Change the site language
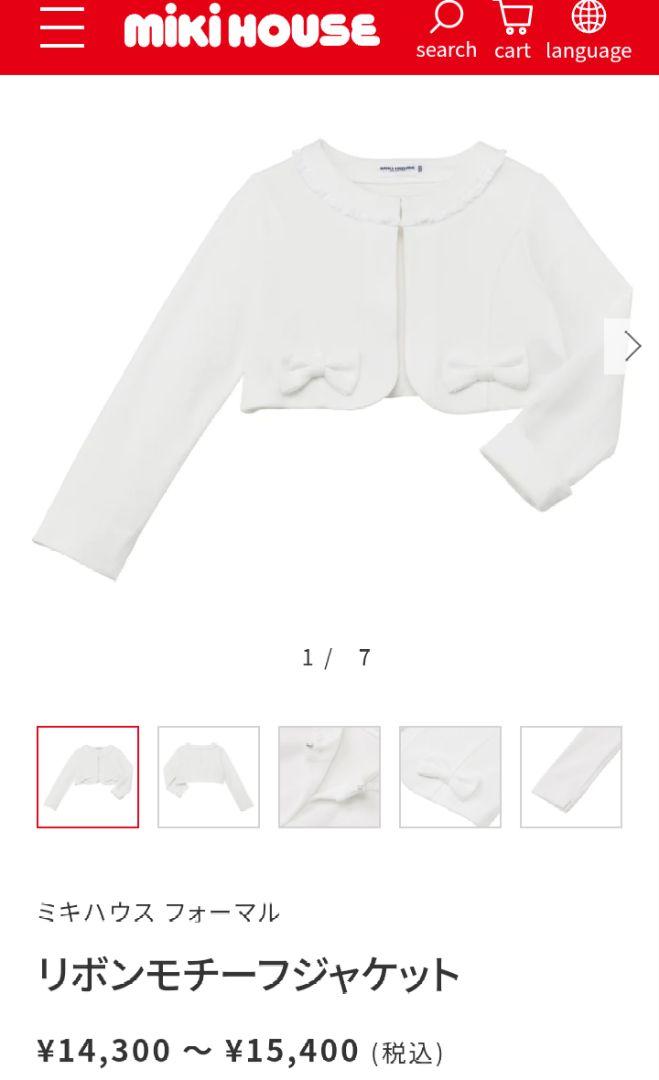This screenshot has width=659, height=1080. 589,30
